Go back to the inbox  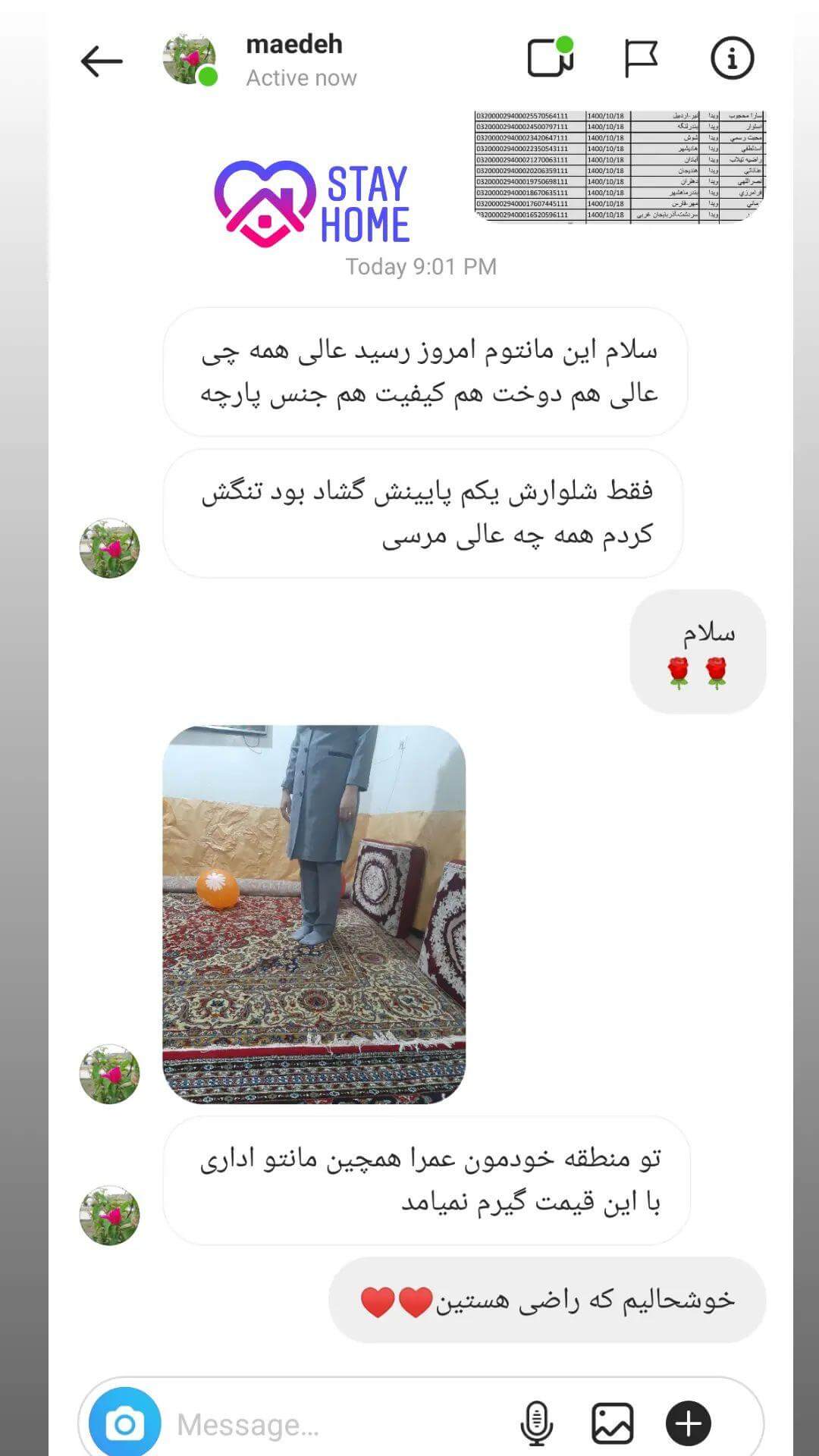coord(101,61)
